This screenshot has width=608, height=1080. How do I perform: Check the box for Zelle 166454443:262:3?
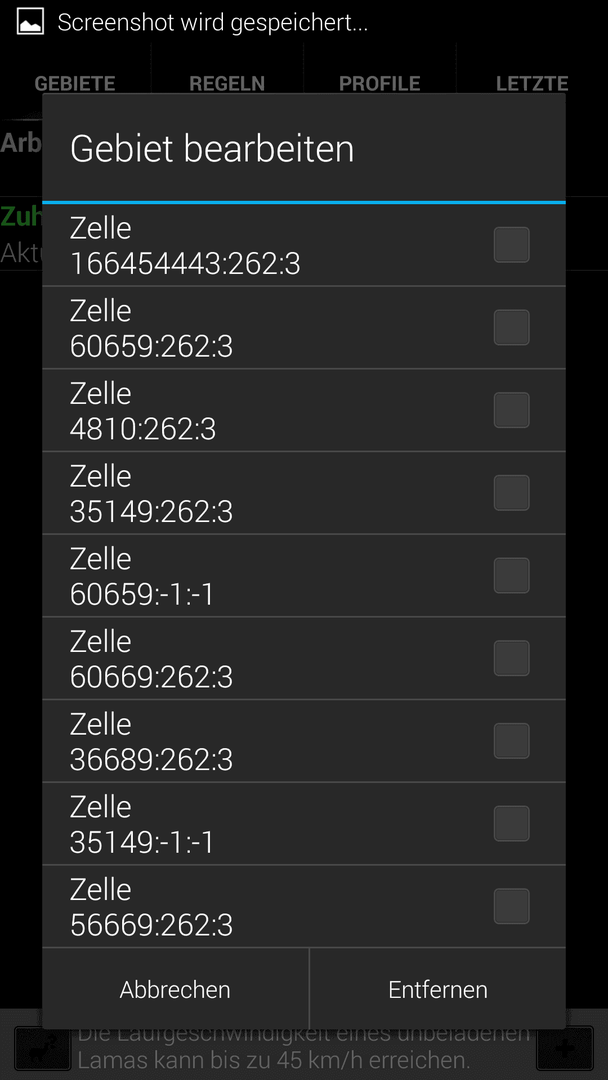click(x=512, y=245)
